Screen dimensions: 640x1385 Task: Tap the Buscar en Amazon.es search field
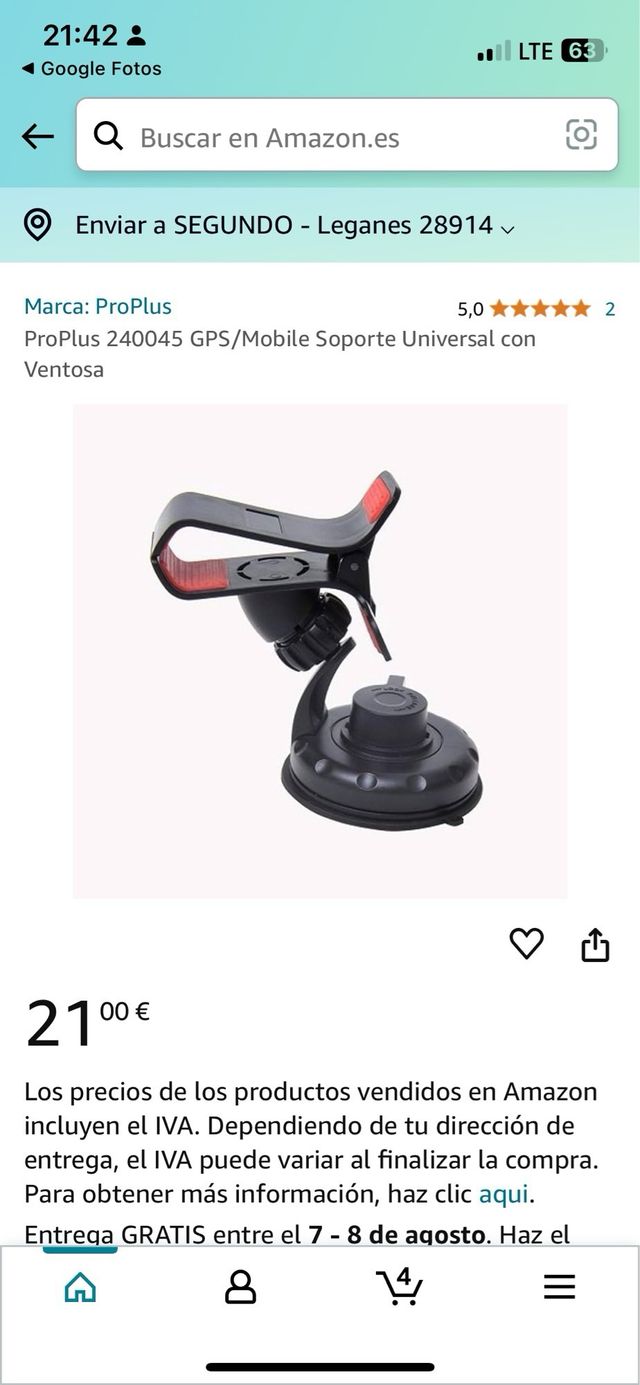tap(320, 137)
